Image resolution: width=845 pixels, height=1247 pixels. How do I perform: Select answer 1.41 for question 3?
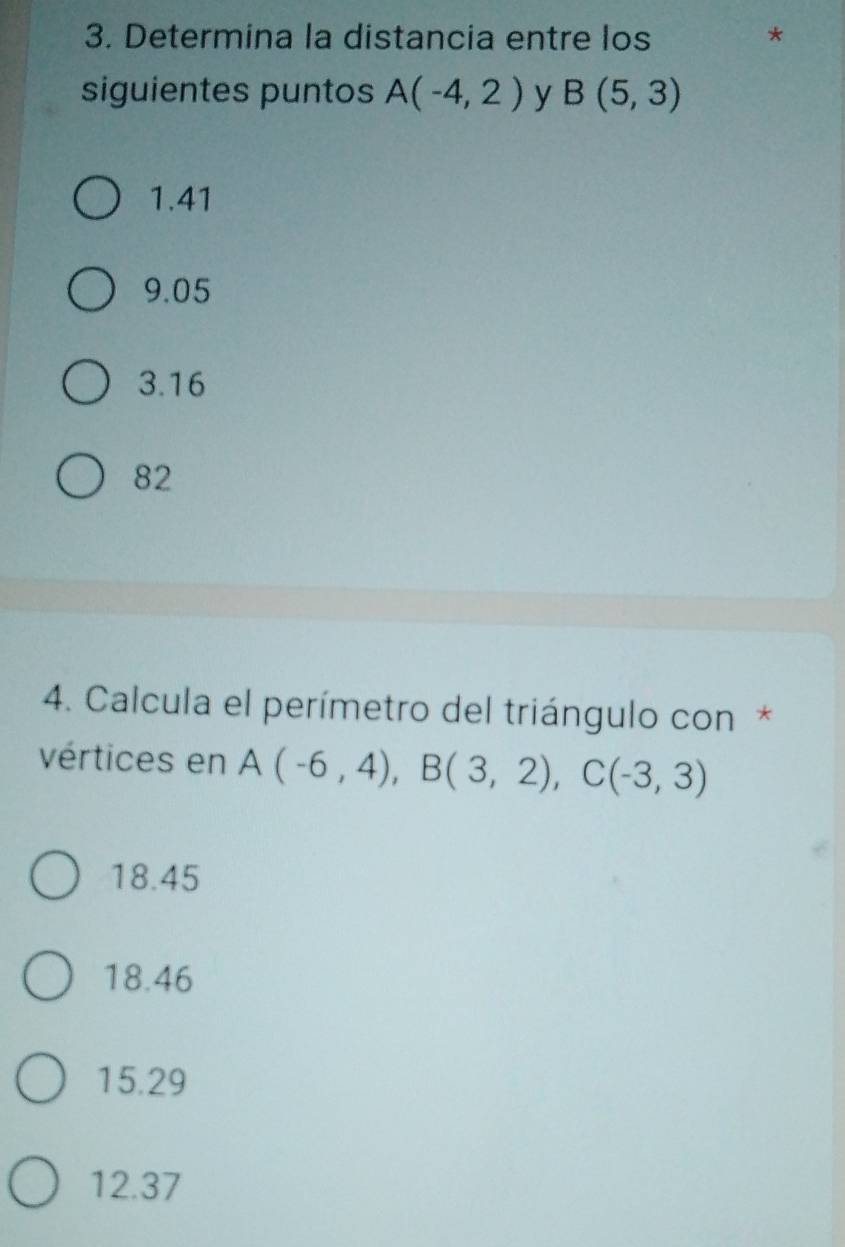99,199
